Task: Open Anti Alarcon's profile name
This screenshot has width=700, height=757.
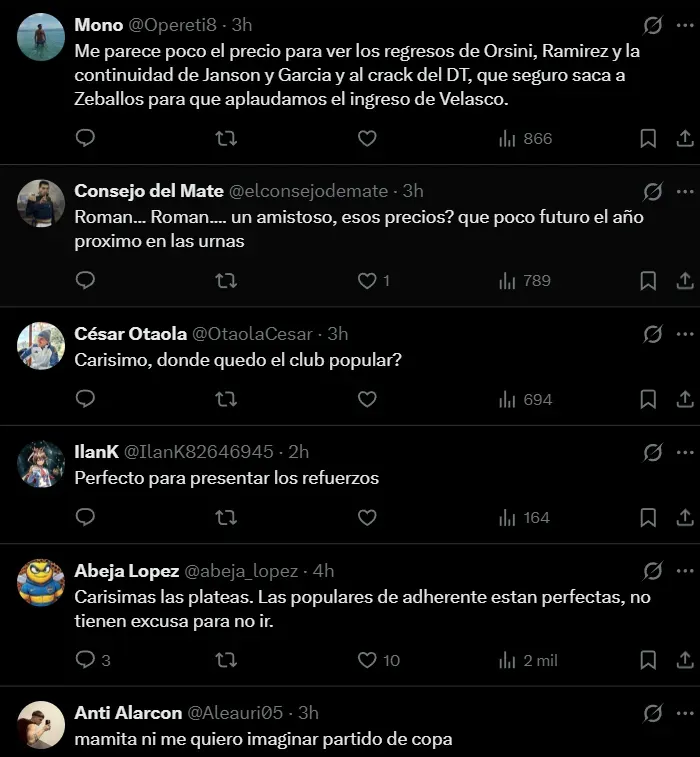Action: pyautogui.click(x=128, y=713)
